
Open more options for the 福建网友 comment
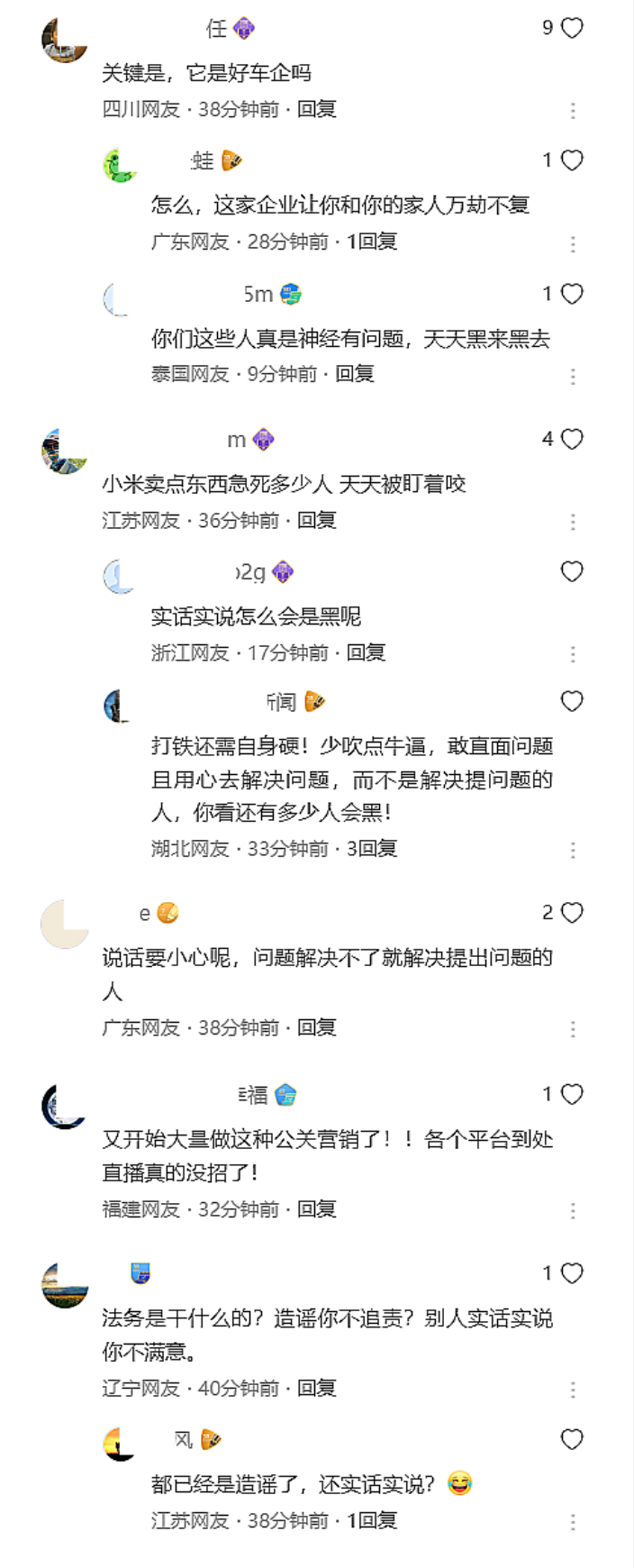tap(573, 1210)
